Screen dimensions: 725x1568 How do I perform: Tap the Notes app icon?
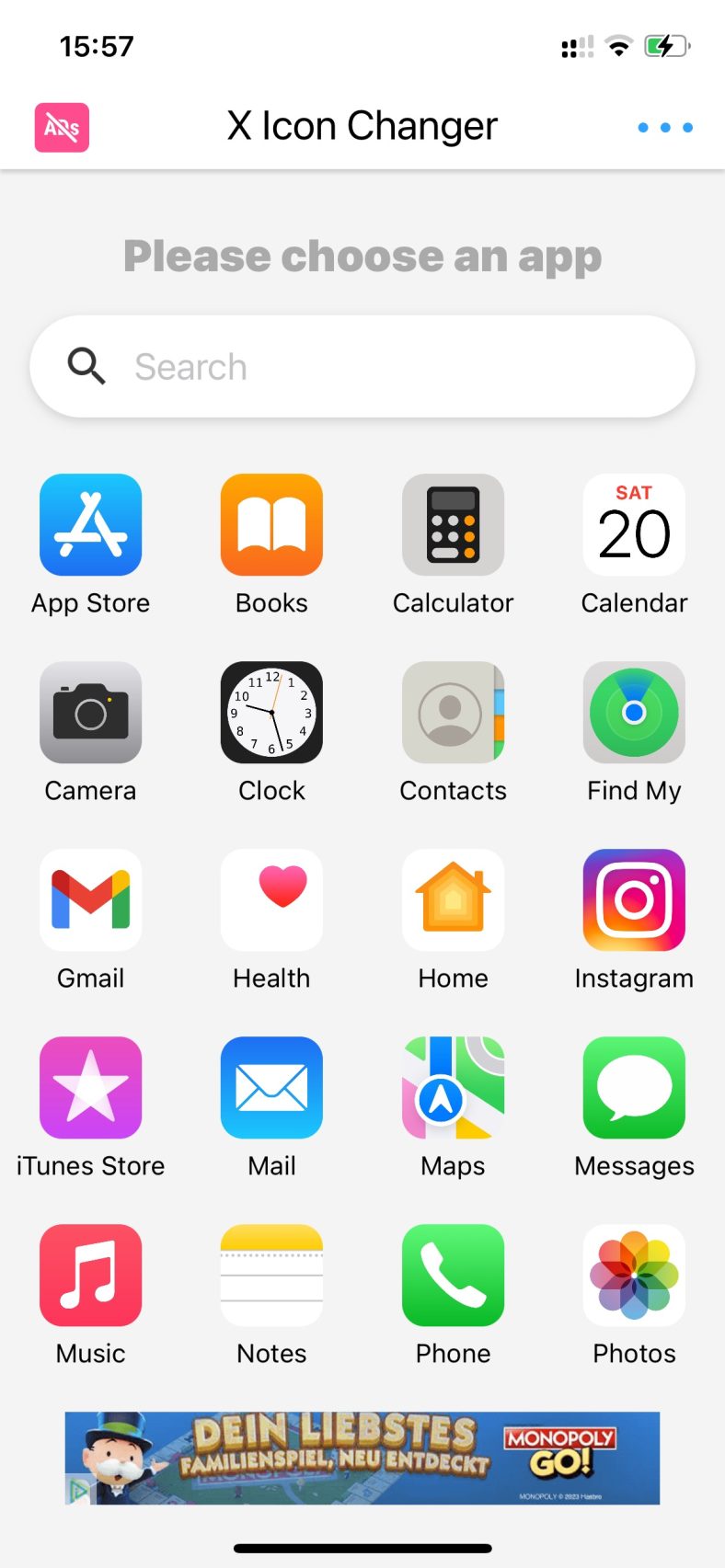click(x=271, y=1276)
